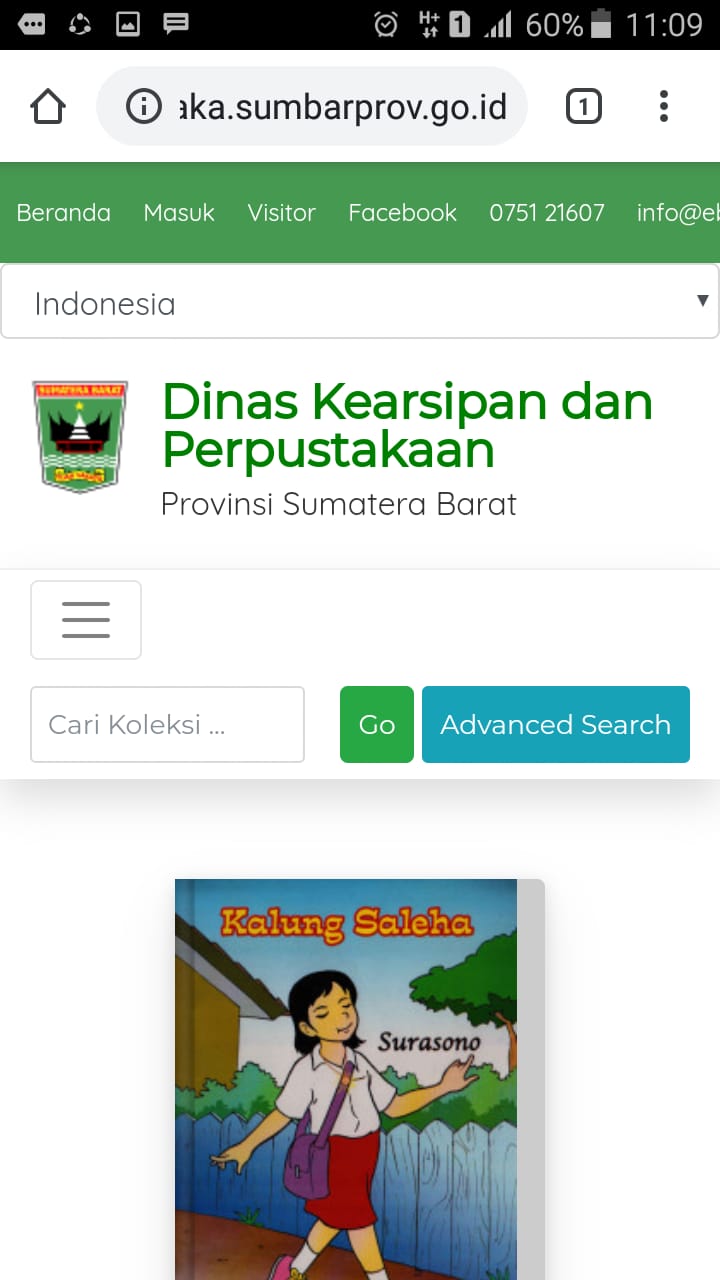Open the Visitor link

282,213
